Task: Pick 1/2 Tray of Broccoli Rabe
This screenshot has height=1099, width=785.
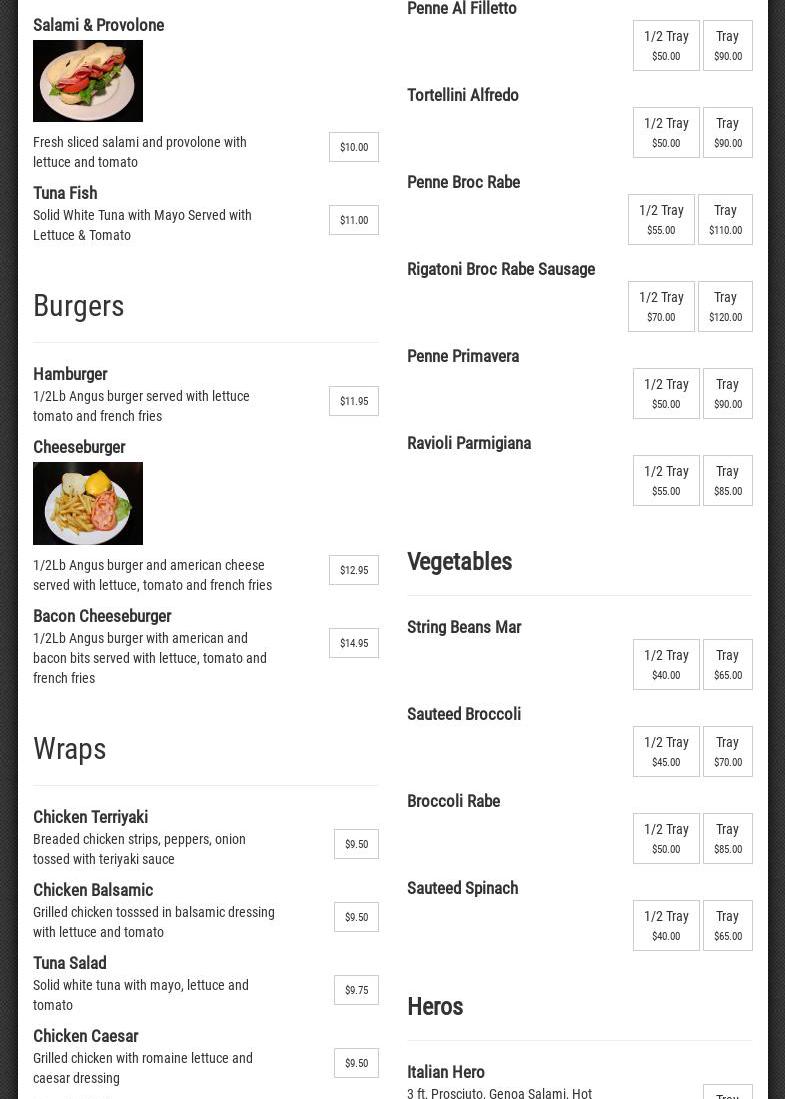Action: coord(666,839)
